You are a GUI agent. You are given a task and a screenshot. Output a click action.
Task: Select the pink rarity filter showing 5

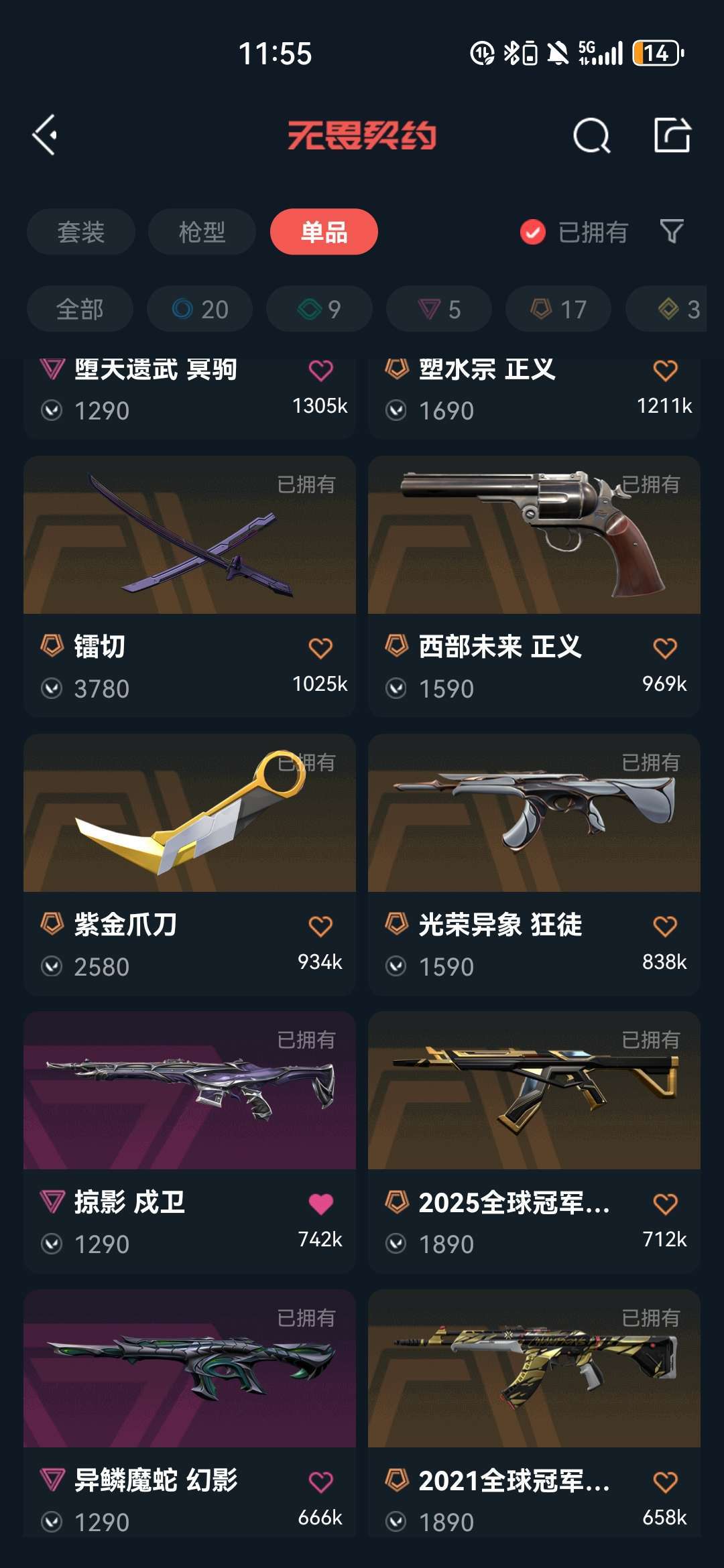pyautogui.click(x=438, y=309)
